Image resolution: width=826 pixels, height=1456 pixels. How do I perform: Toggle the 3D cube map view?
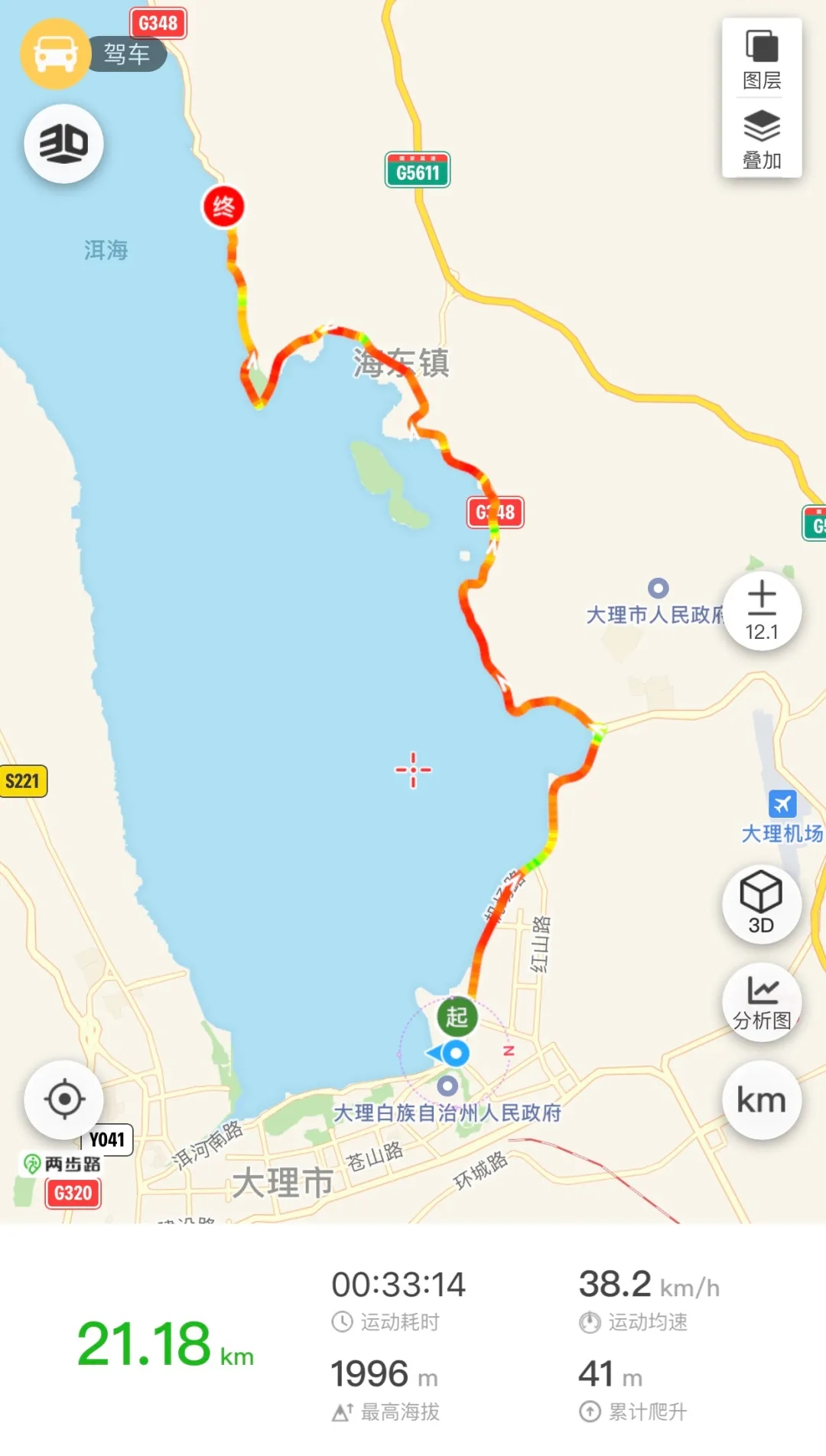point(761,903)
